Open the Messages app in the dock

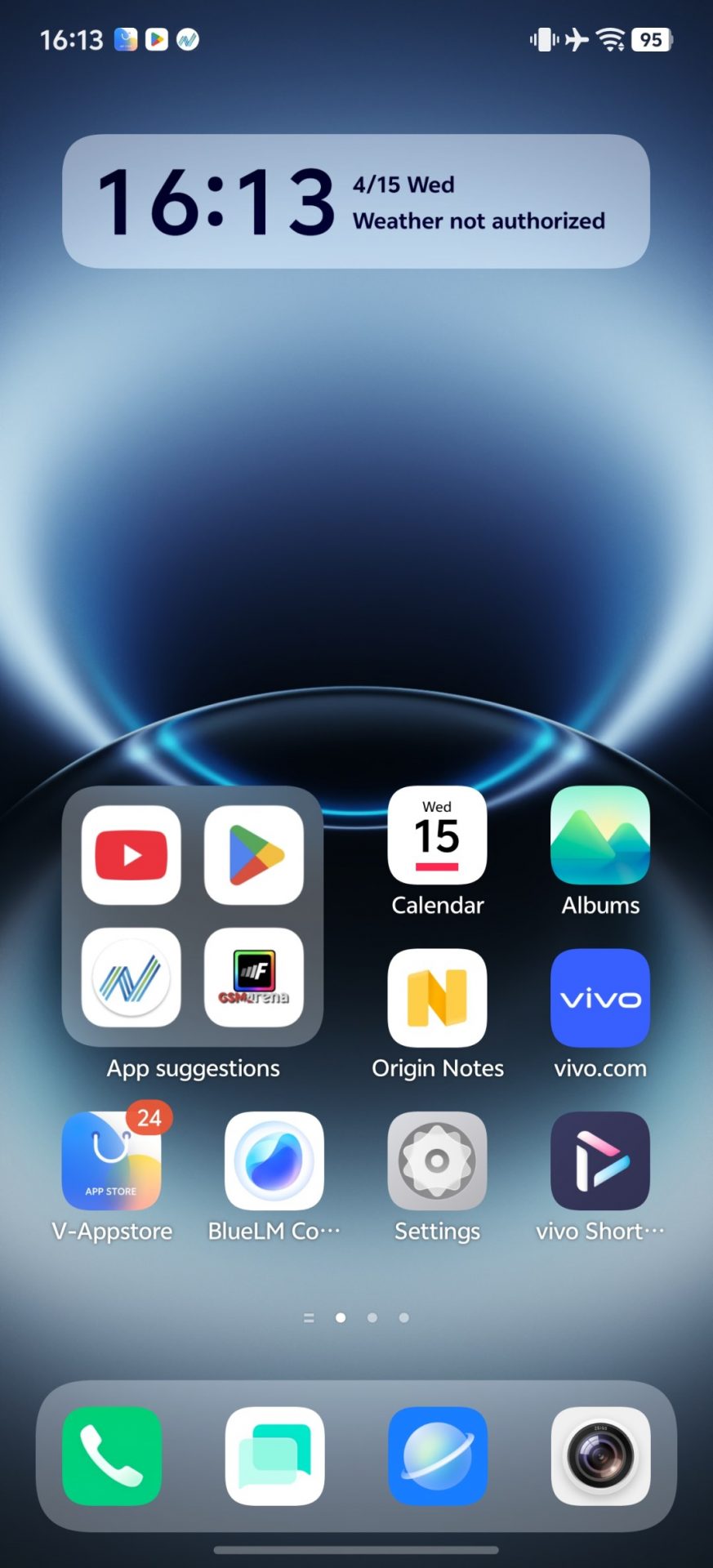coord(274,1456)
